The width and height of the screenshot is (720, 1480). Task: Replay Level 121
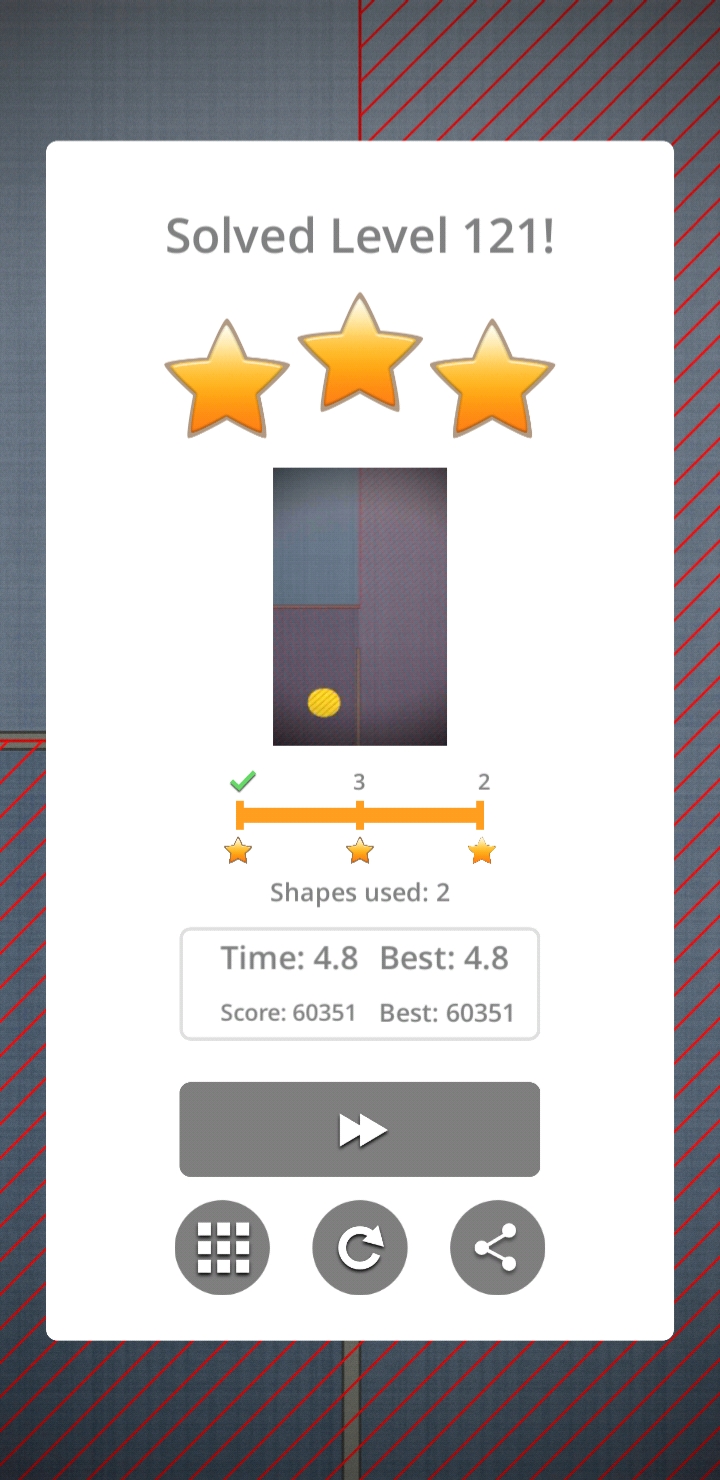(360, 1247)
